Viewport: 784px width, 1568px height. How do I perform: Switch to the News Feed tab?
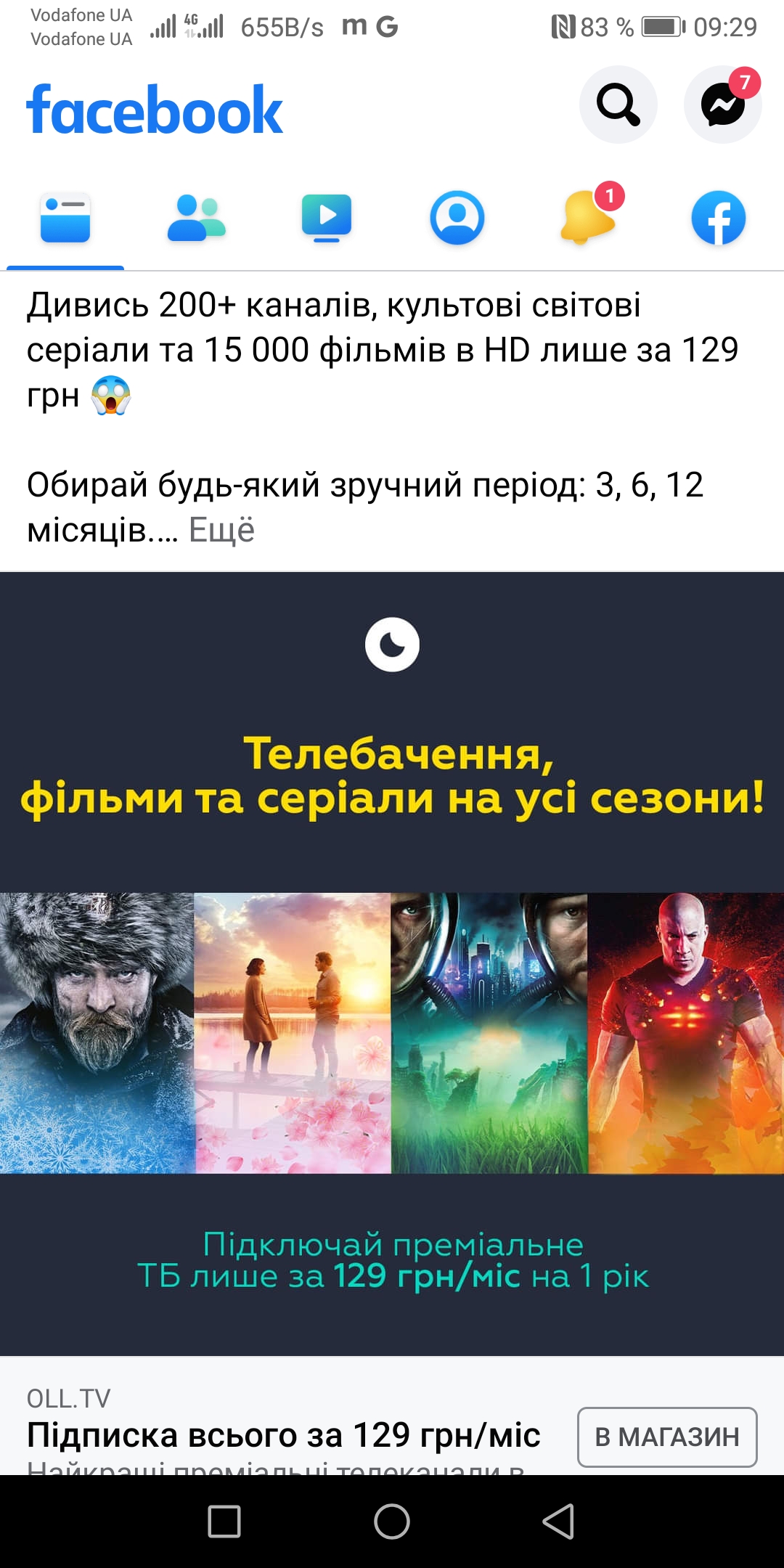(65, 218)
